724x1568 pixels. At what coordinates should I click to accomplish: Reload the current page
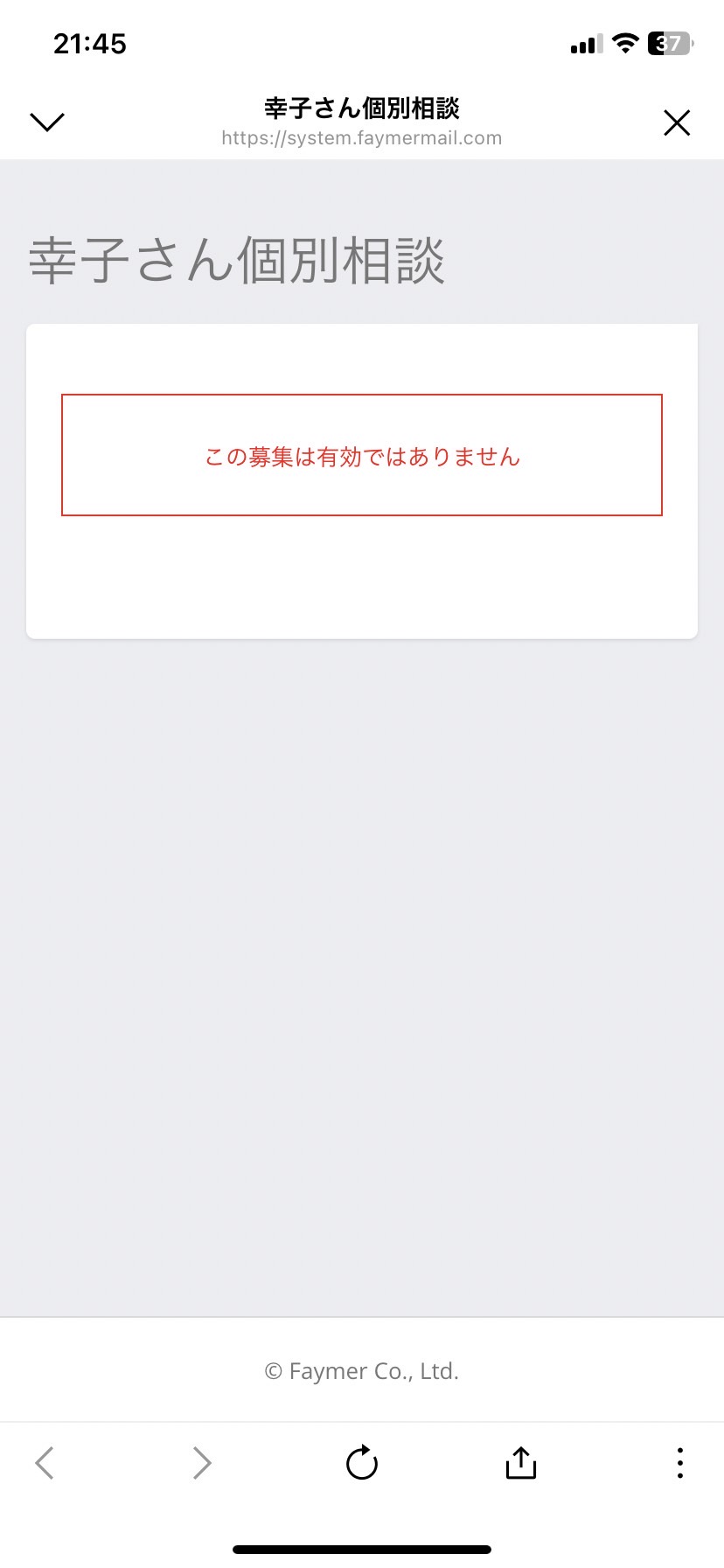point(361,1462)
